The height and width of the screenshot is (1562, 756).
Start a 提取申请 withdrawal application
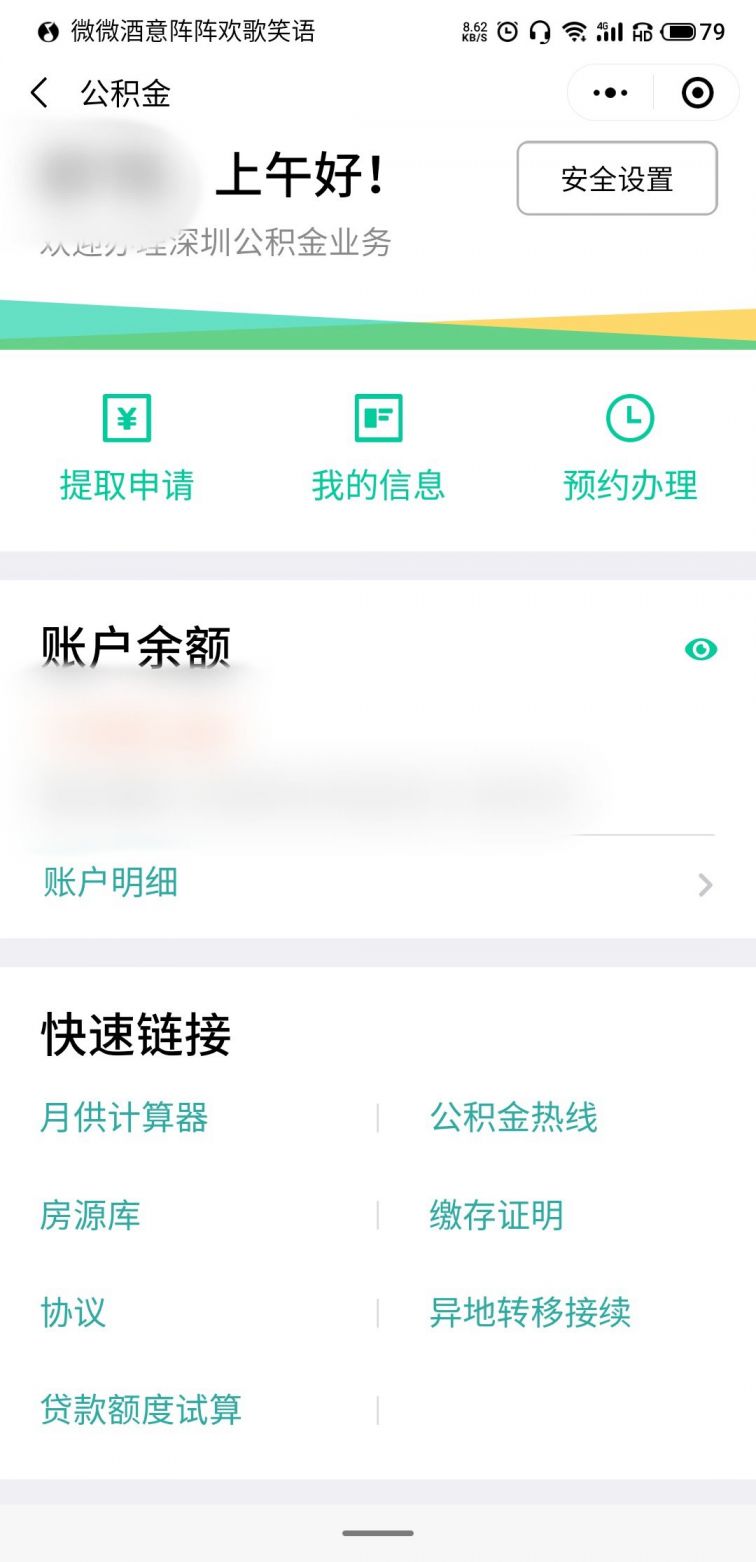pos(127,447)
